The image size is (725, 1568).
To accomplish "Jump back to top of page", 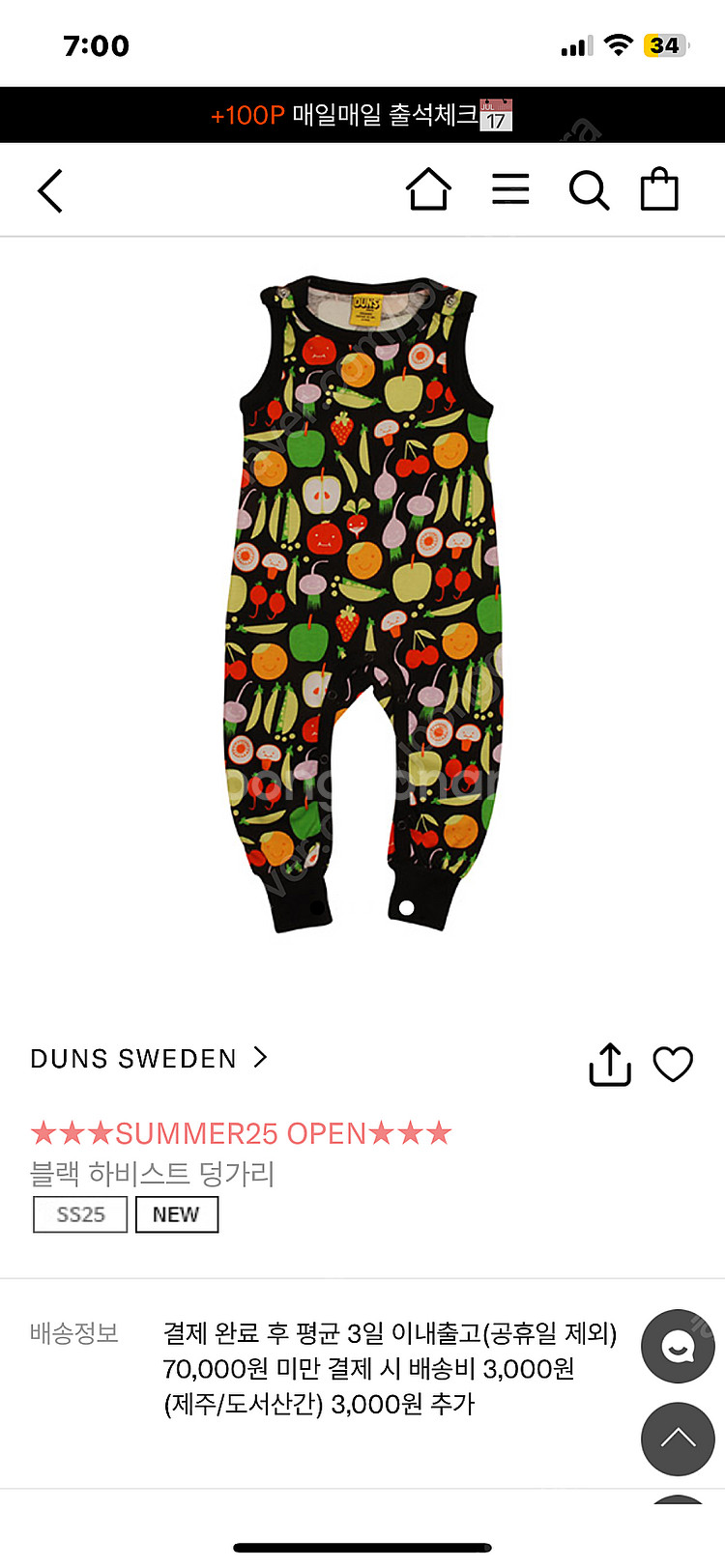I will 678,1439.
